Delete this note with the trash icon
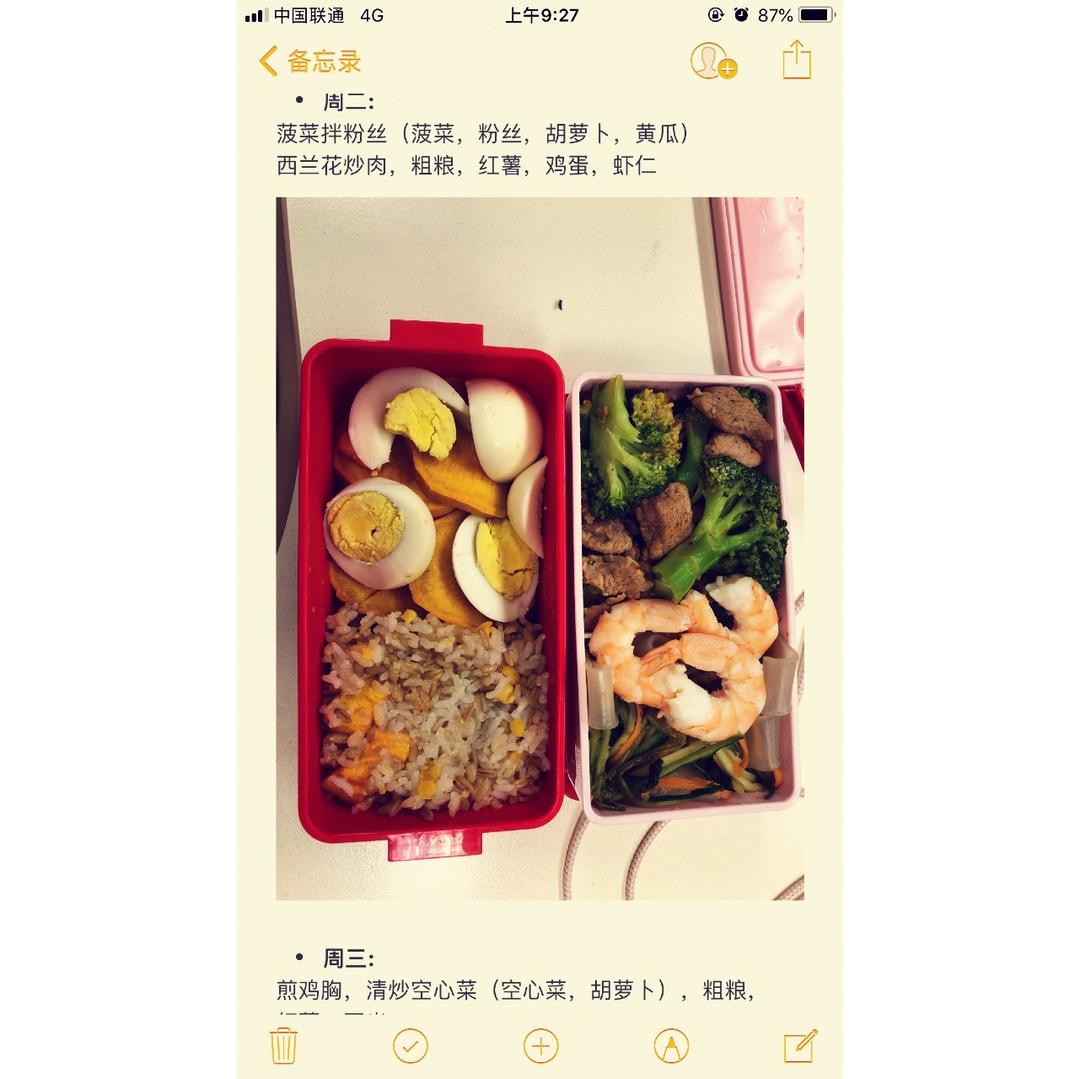The image size is (1080, 1079). coord(283,1046)
